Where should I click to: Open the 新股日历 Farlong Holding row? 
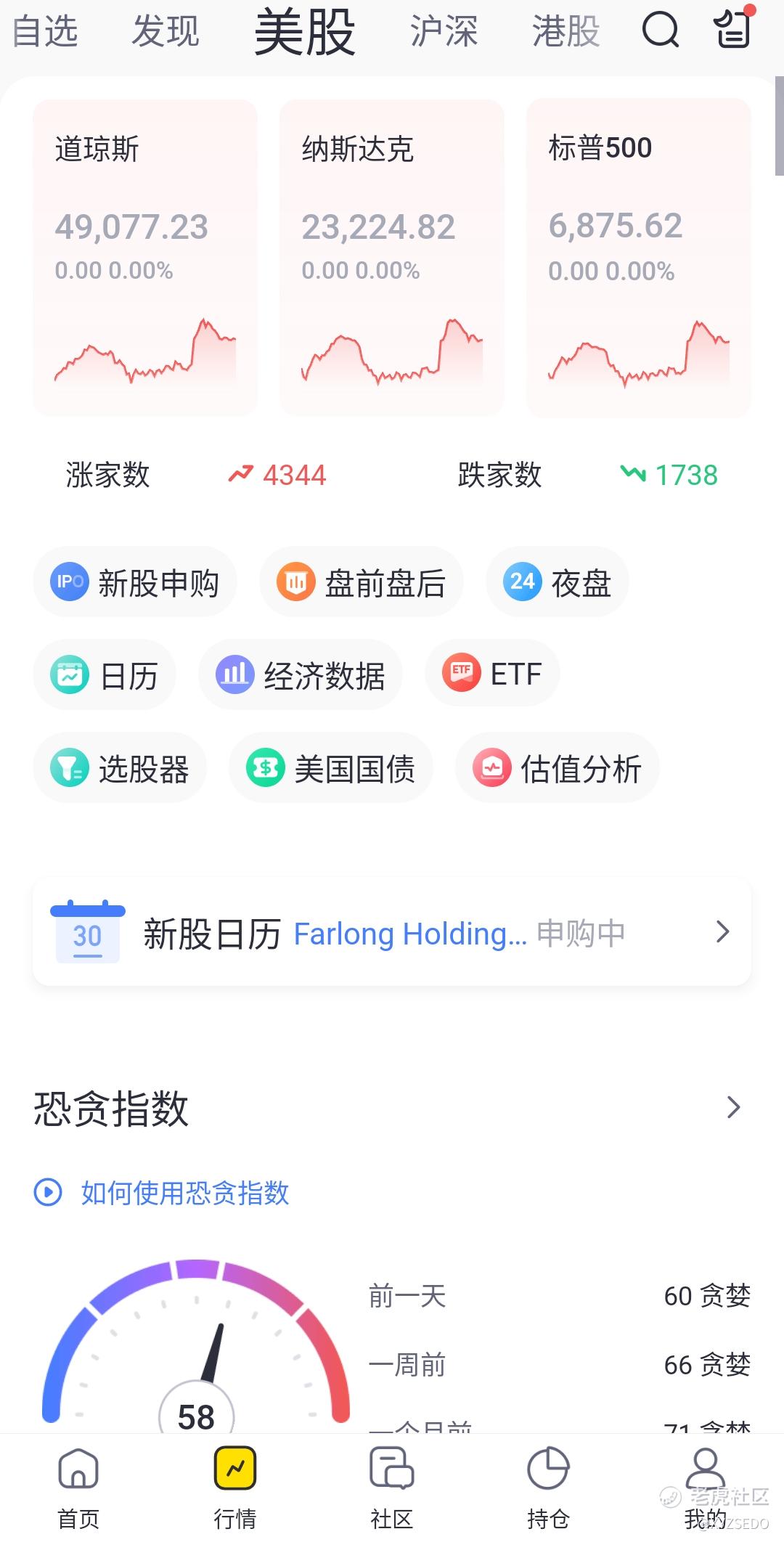[x=392, y=932]
